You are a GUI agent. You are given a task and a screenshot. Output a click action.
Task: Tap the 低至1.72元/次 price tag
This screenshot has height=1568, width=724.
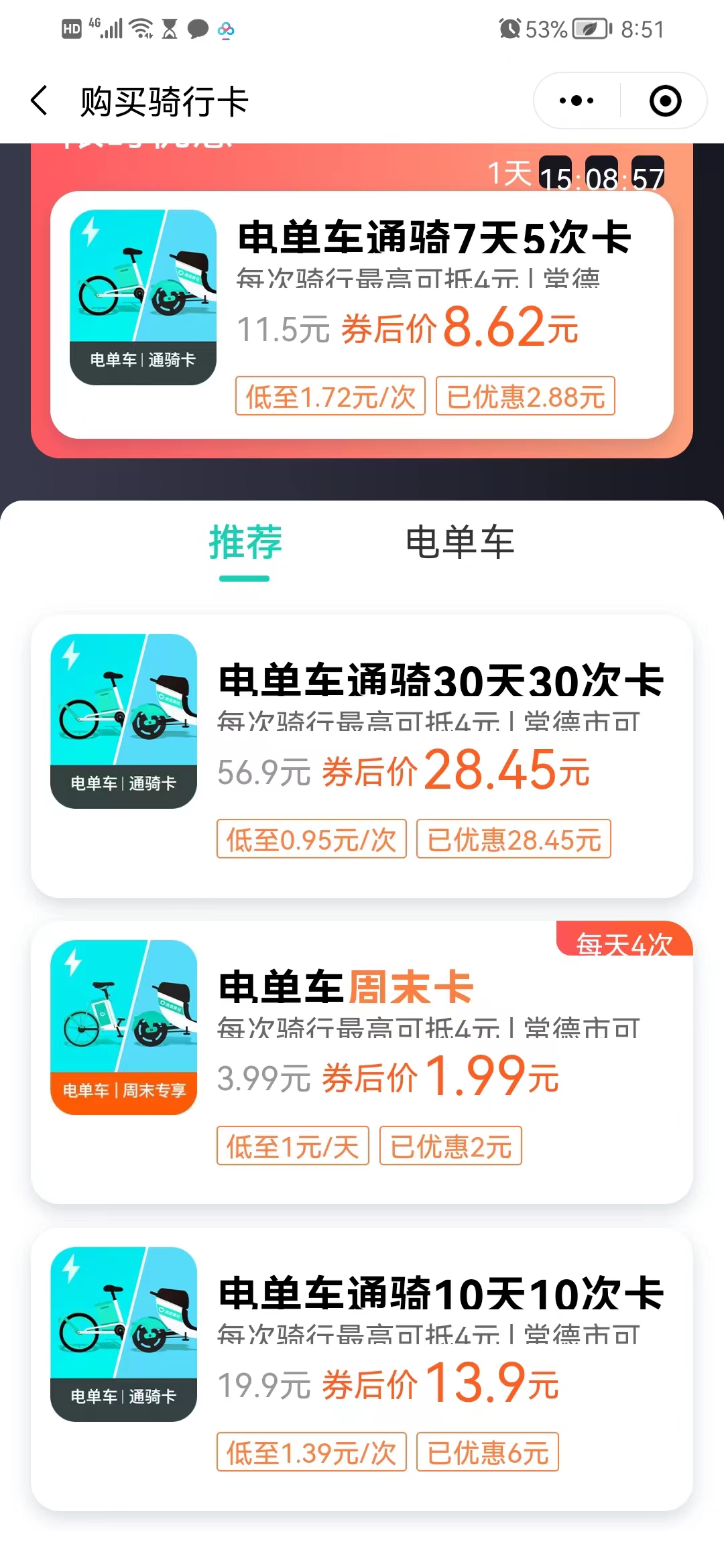tap(329, 397)
